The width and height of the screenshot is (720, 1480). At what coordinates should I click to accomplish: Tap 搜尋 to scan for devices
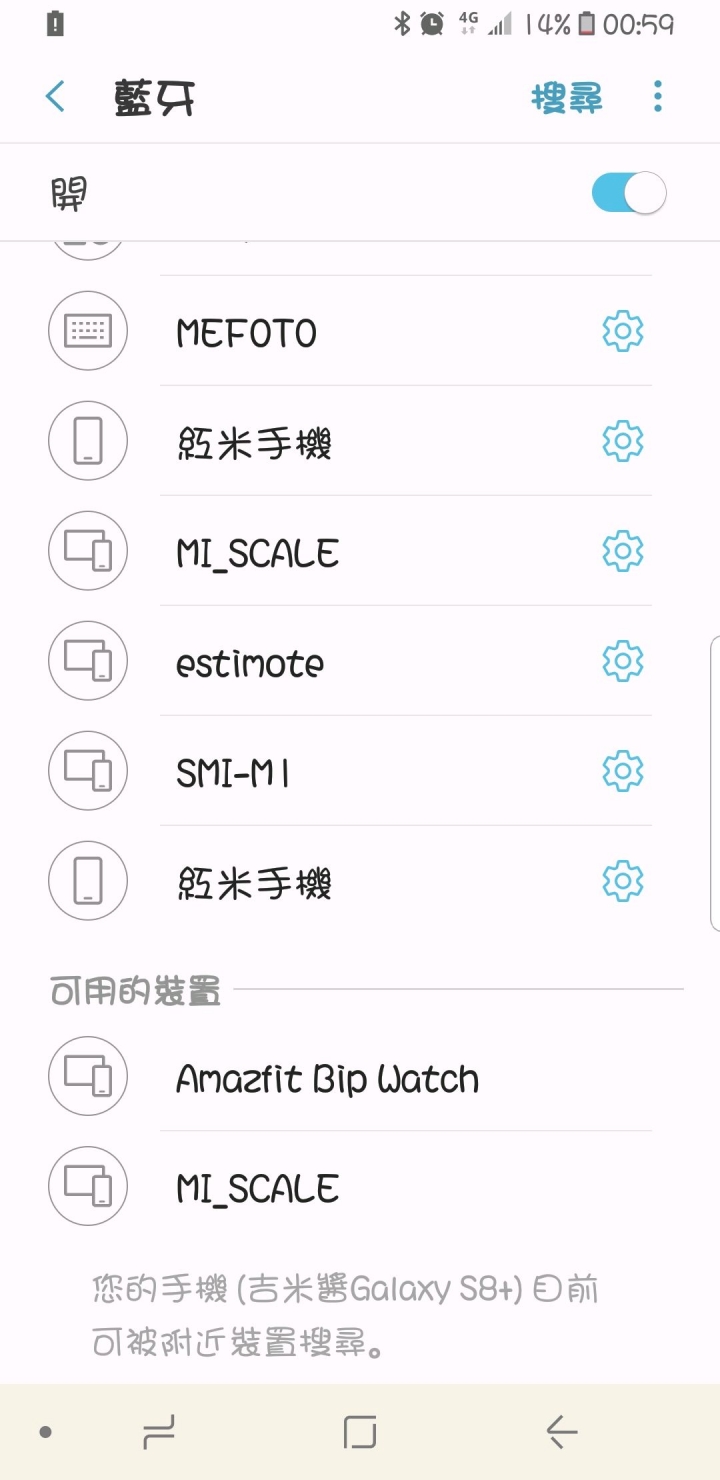(567, 98)
